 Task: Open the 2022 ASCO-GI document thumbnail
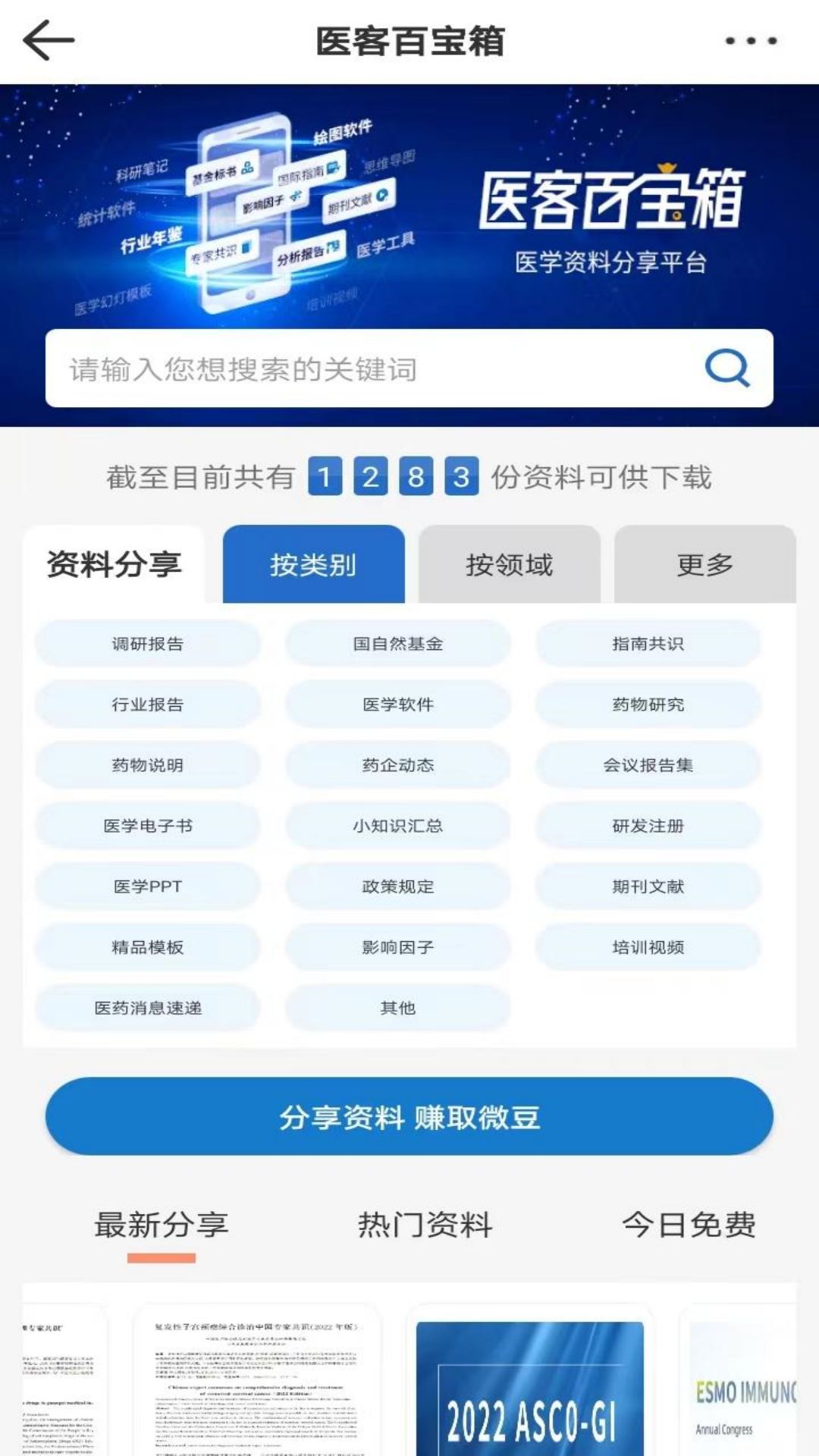click(x=531, y=1403)
